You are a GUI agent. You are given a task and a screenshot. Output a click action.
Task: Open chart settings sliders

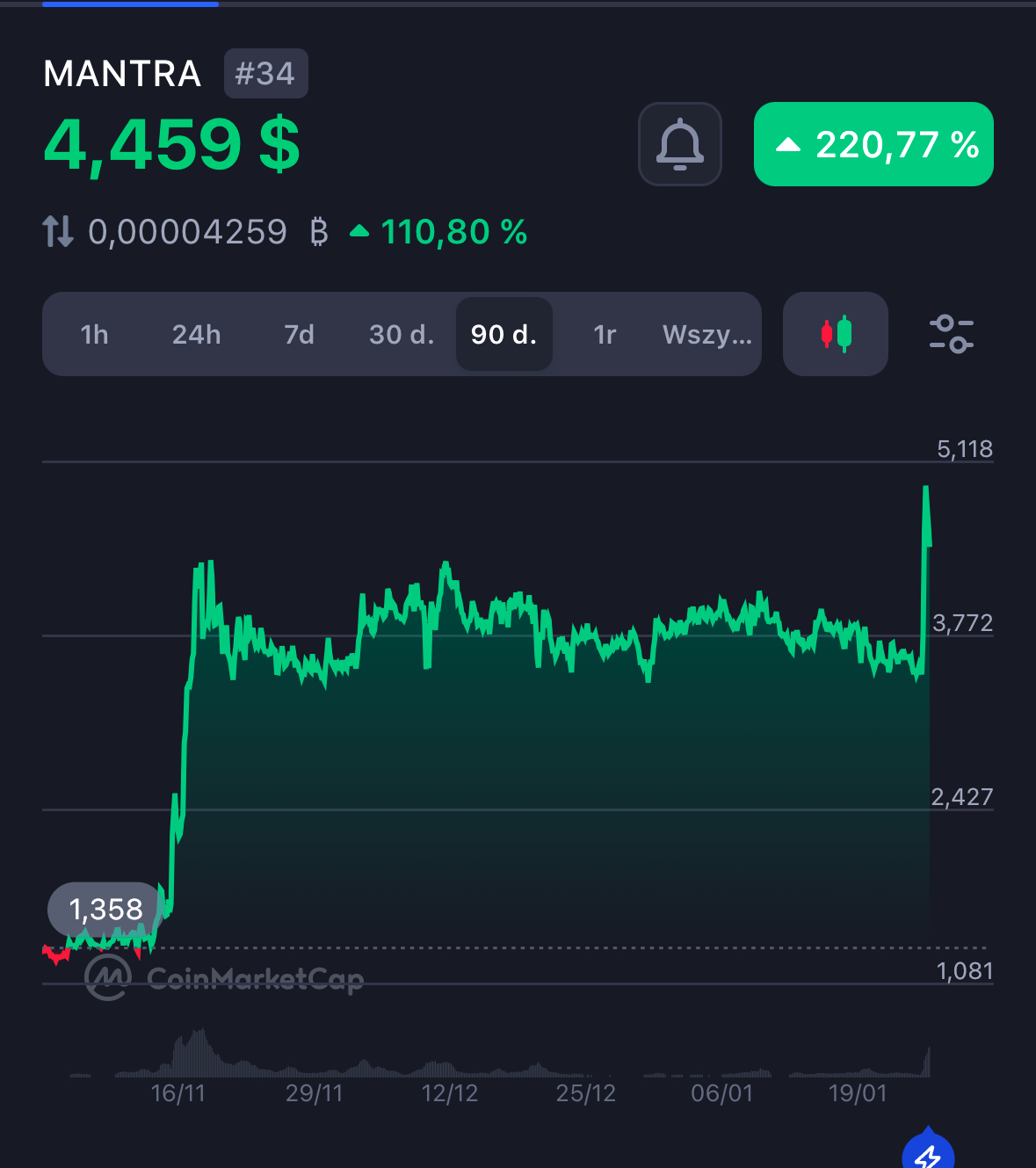951,334
